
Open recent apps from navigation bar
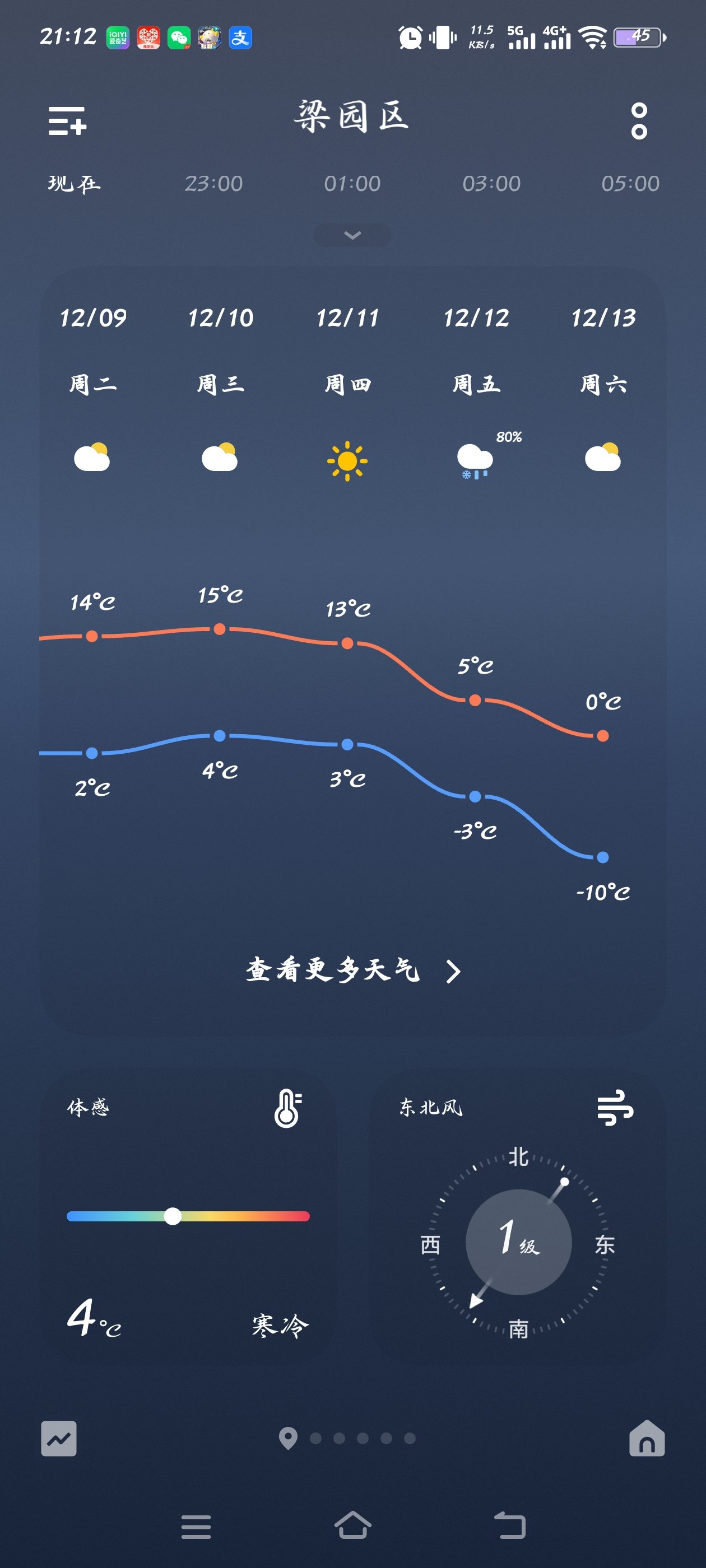196,1527
